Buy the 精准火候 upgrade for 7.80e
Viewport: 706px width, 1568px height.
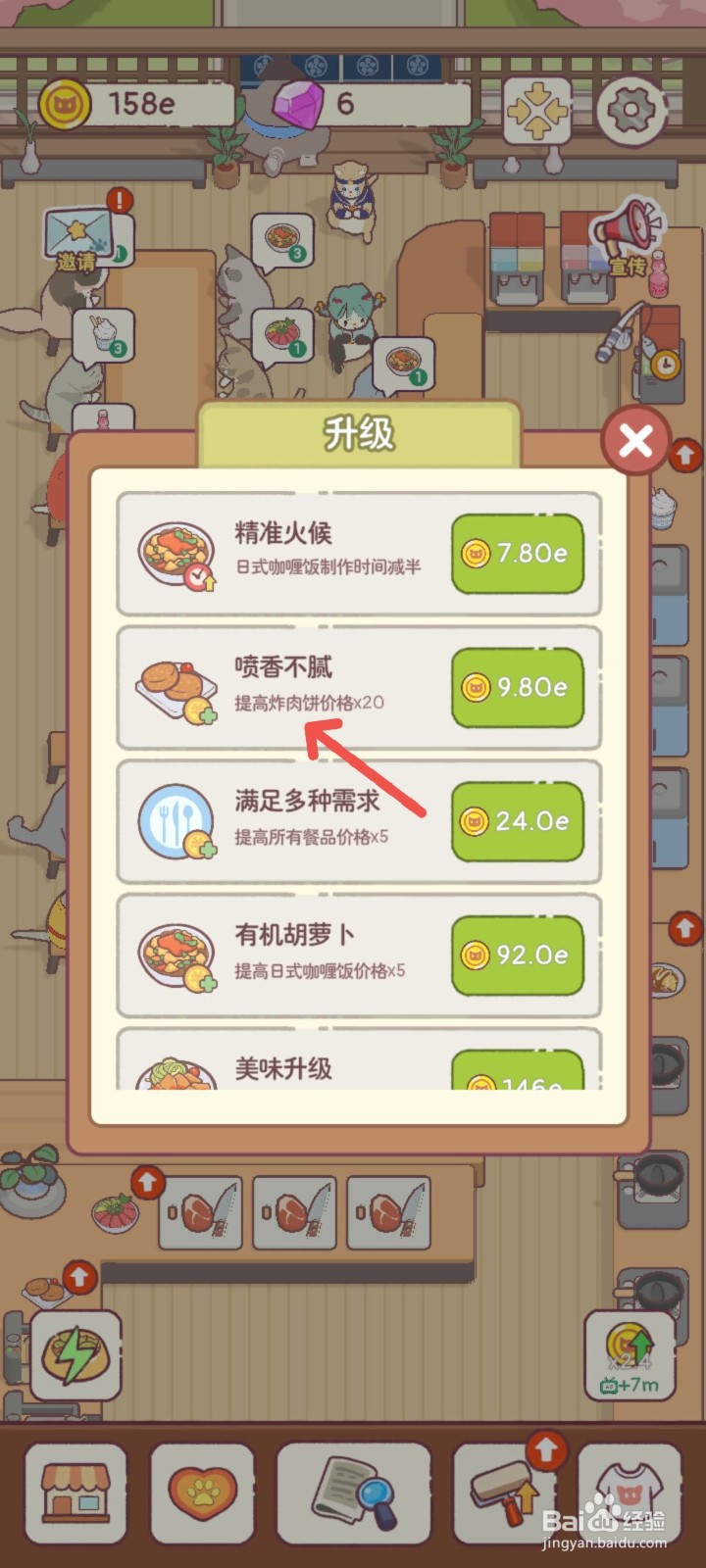click(517, 555)
